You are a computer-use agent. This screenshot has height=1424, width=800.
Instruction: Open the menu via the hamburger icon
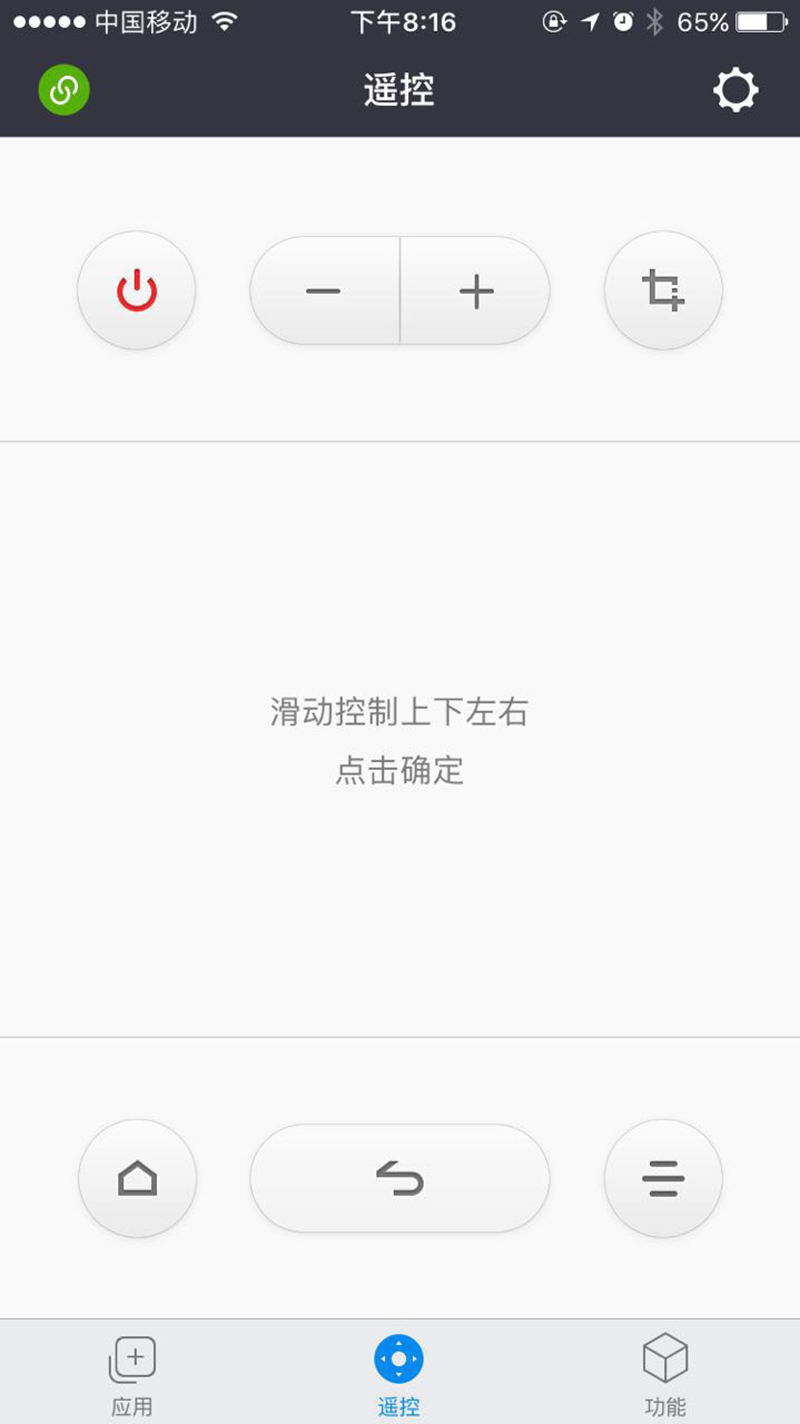(x=663, y=1178)
